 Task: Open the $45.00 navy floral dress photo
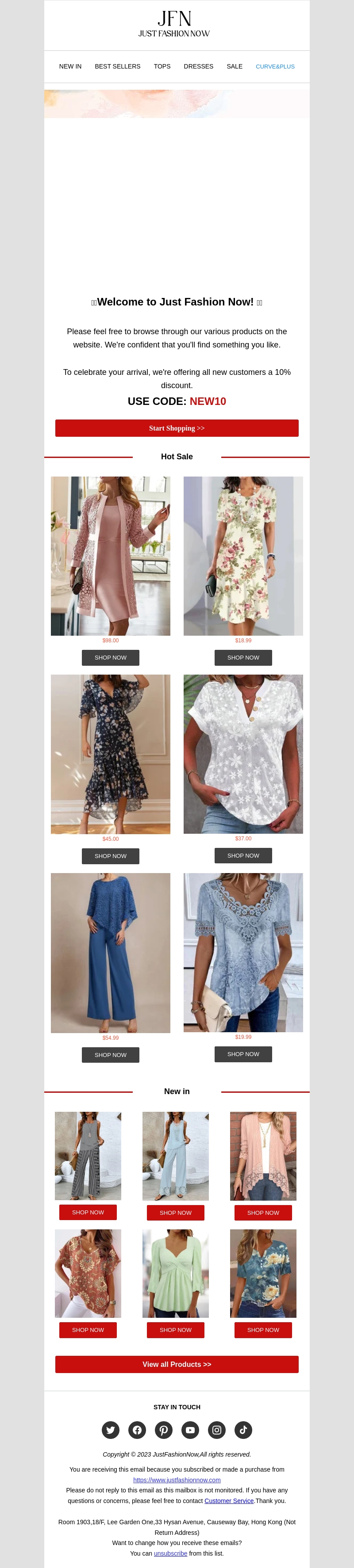(x=110, y=754)
